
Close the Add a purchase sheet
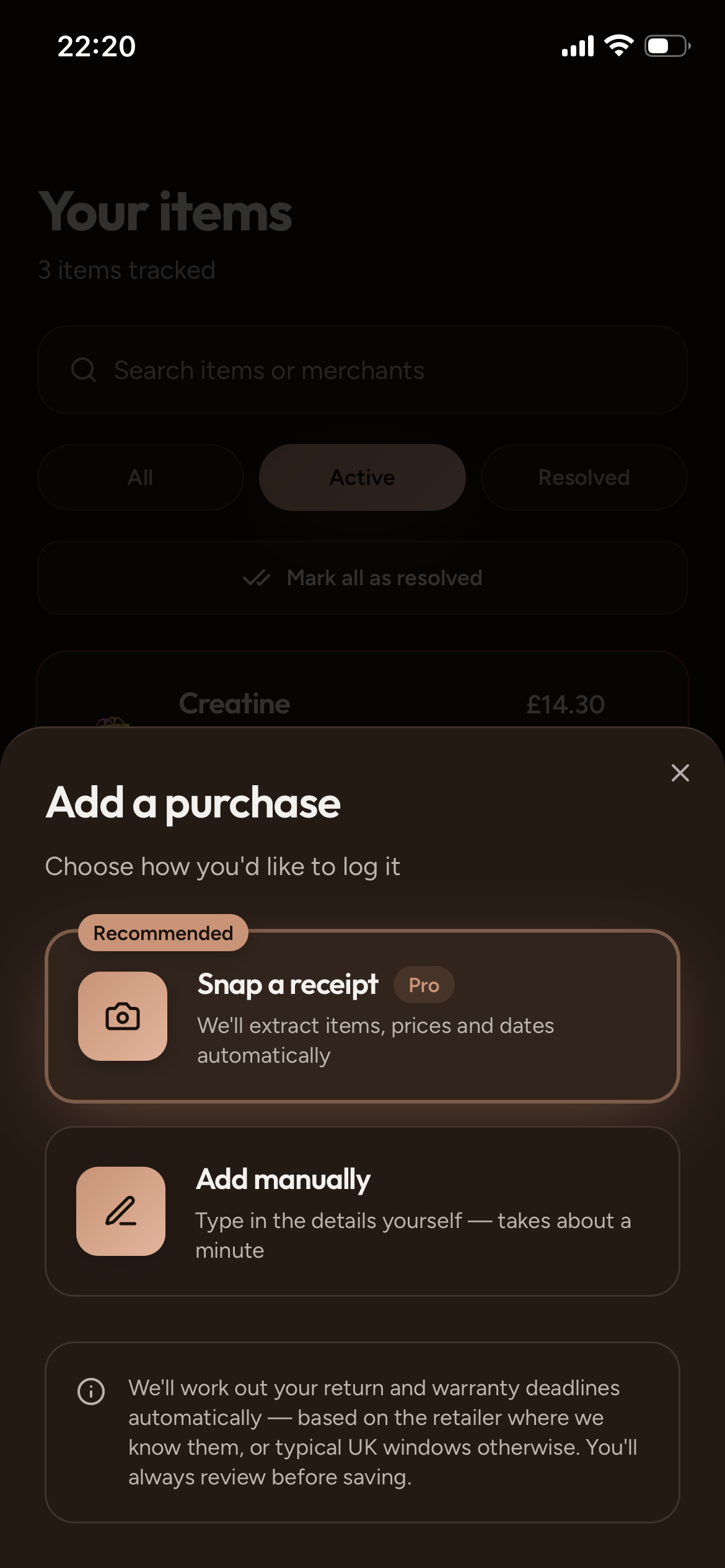pyautogui.click(x=680, y=772)
